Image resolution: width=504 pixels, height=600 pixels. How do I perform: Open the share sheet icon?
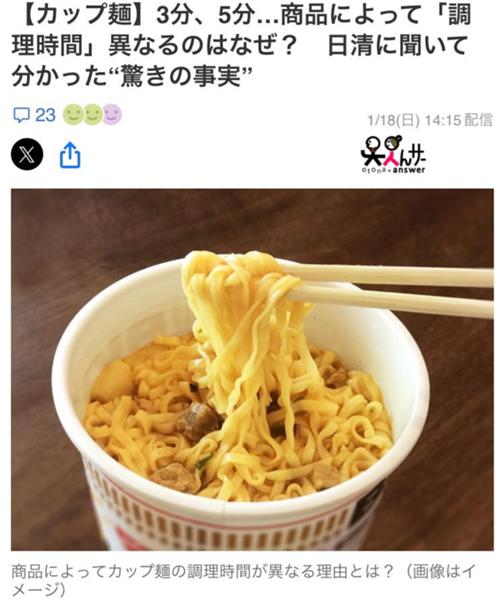70,155
